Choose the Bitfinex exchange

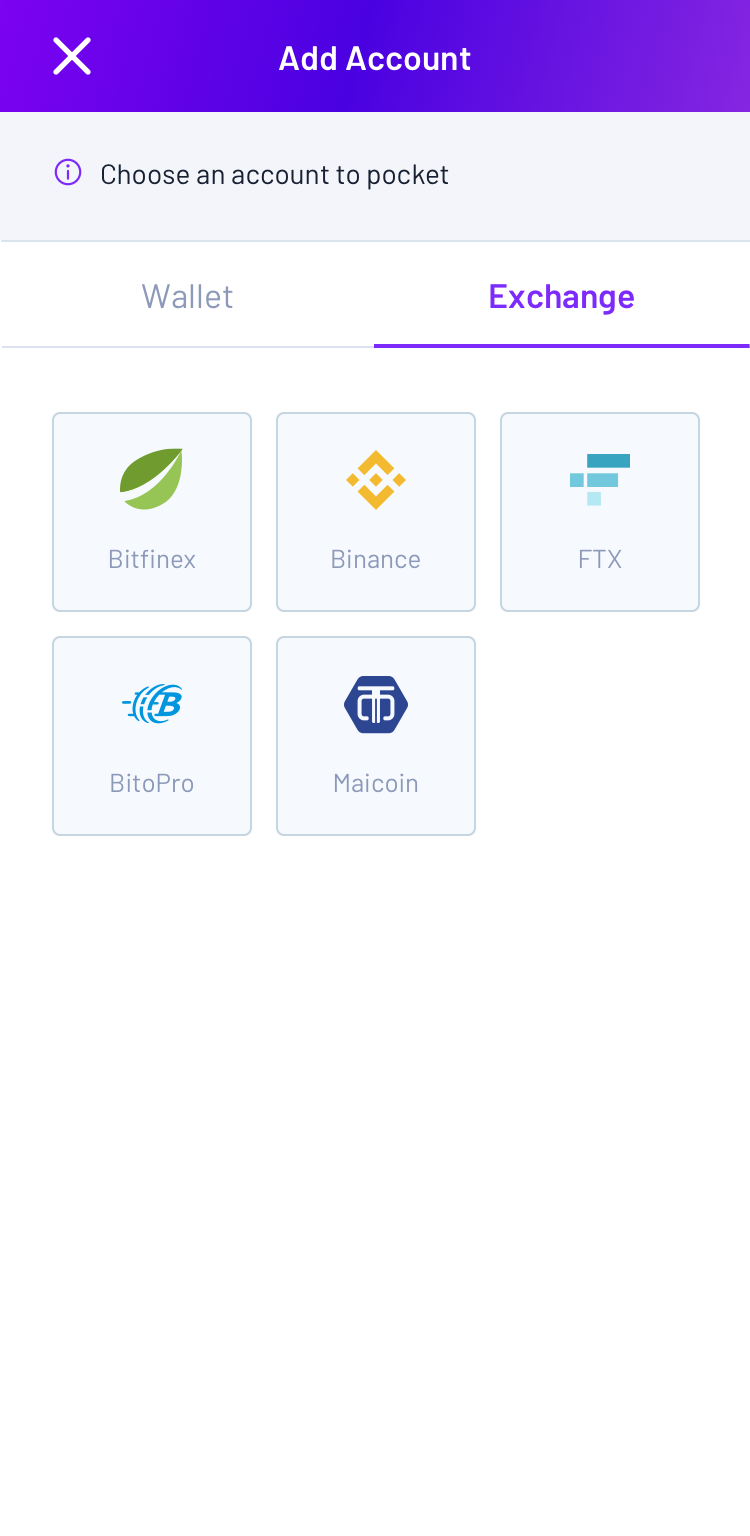[152, 511]
